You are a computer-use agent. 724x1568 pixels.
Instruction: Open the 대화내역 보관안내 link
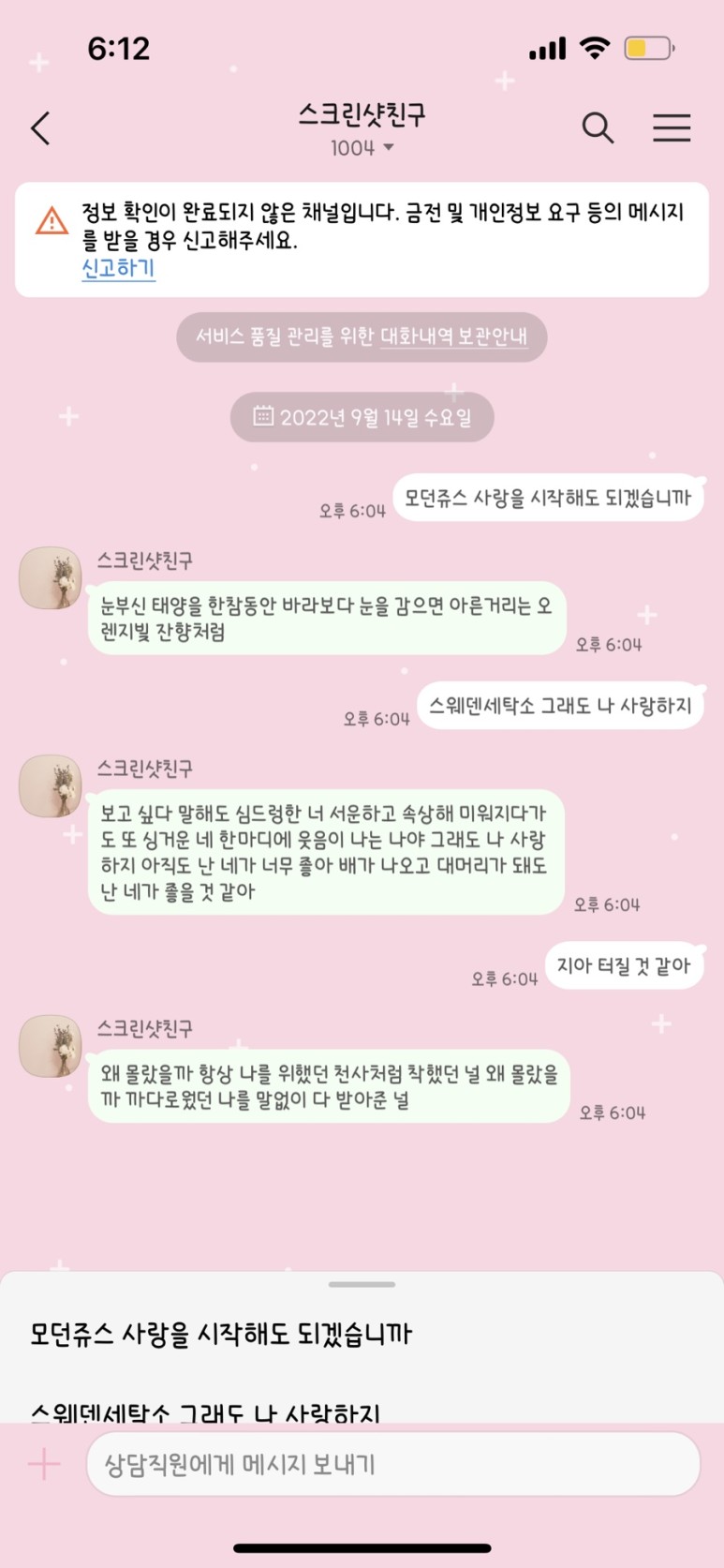453,336
